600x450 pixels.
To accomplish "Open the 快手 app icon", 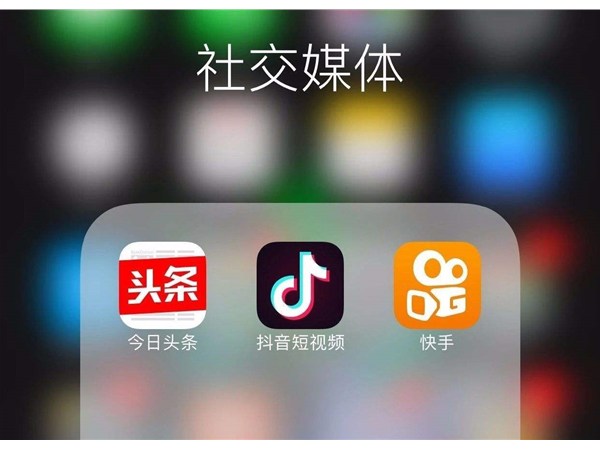I will (x=437, y=285).
